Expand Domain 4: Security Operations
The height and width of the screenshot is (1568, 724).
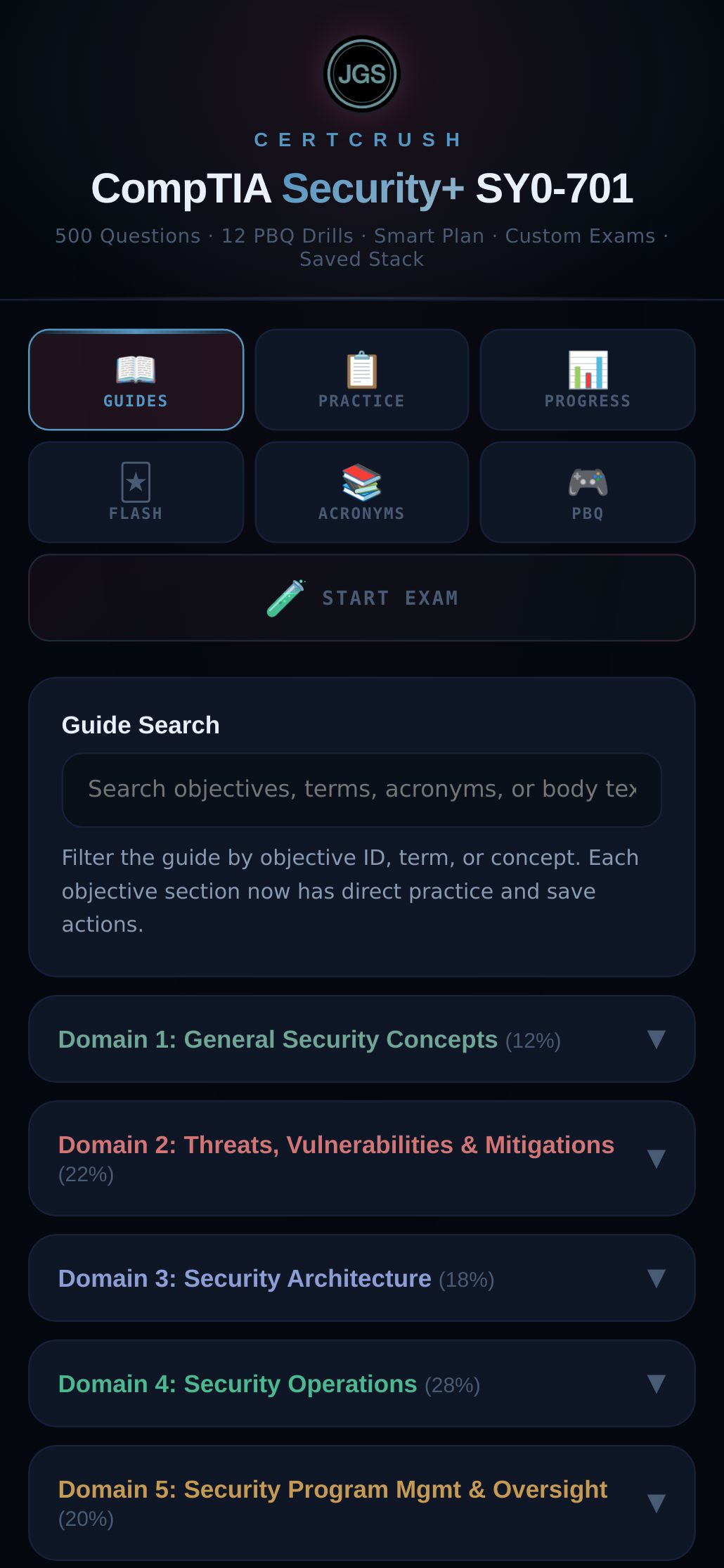pyautogui.click(x=361, y=1384)
